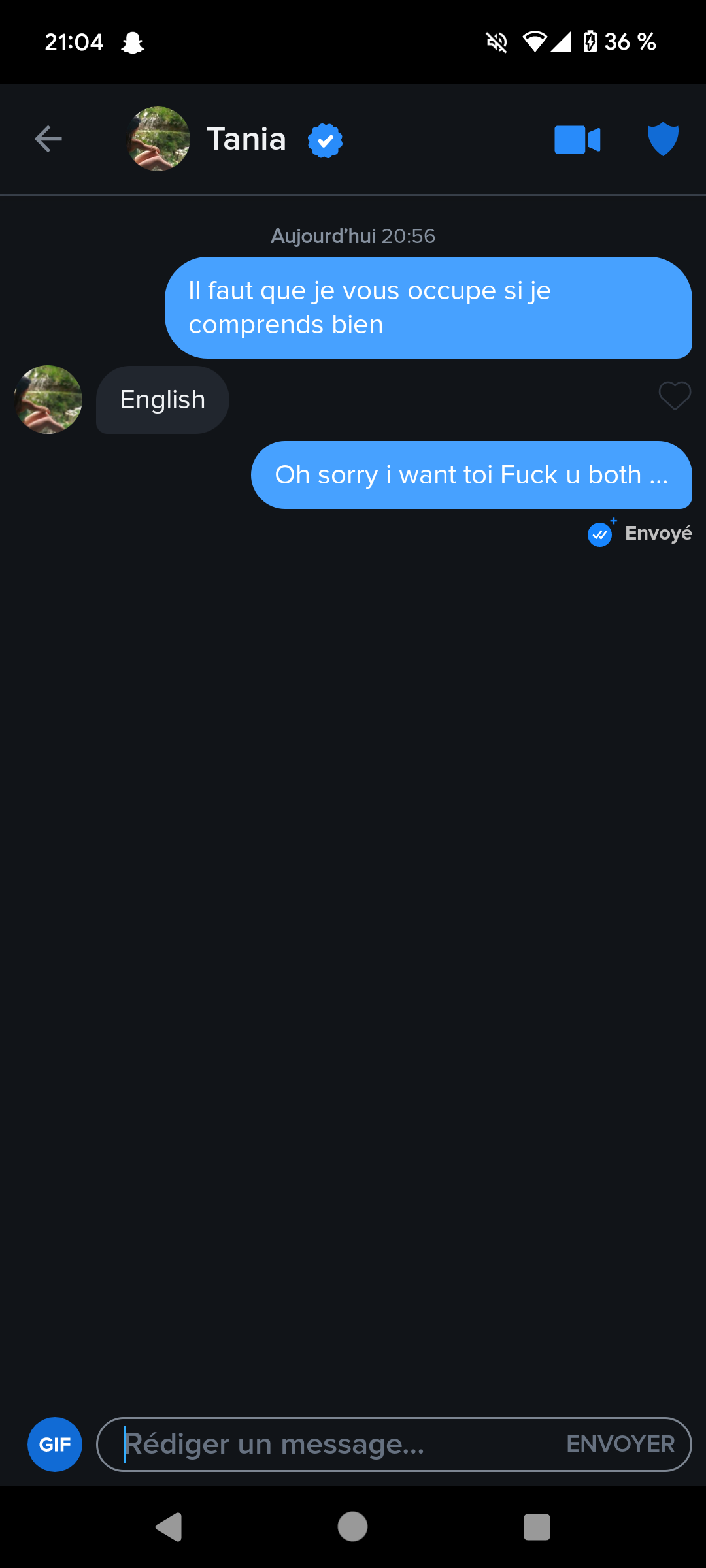Open Tania's profile picture in the header
Screen dimensions: 706x1568
coord(158,139)
